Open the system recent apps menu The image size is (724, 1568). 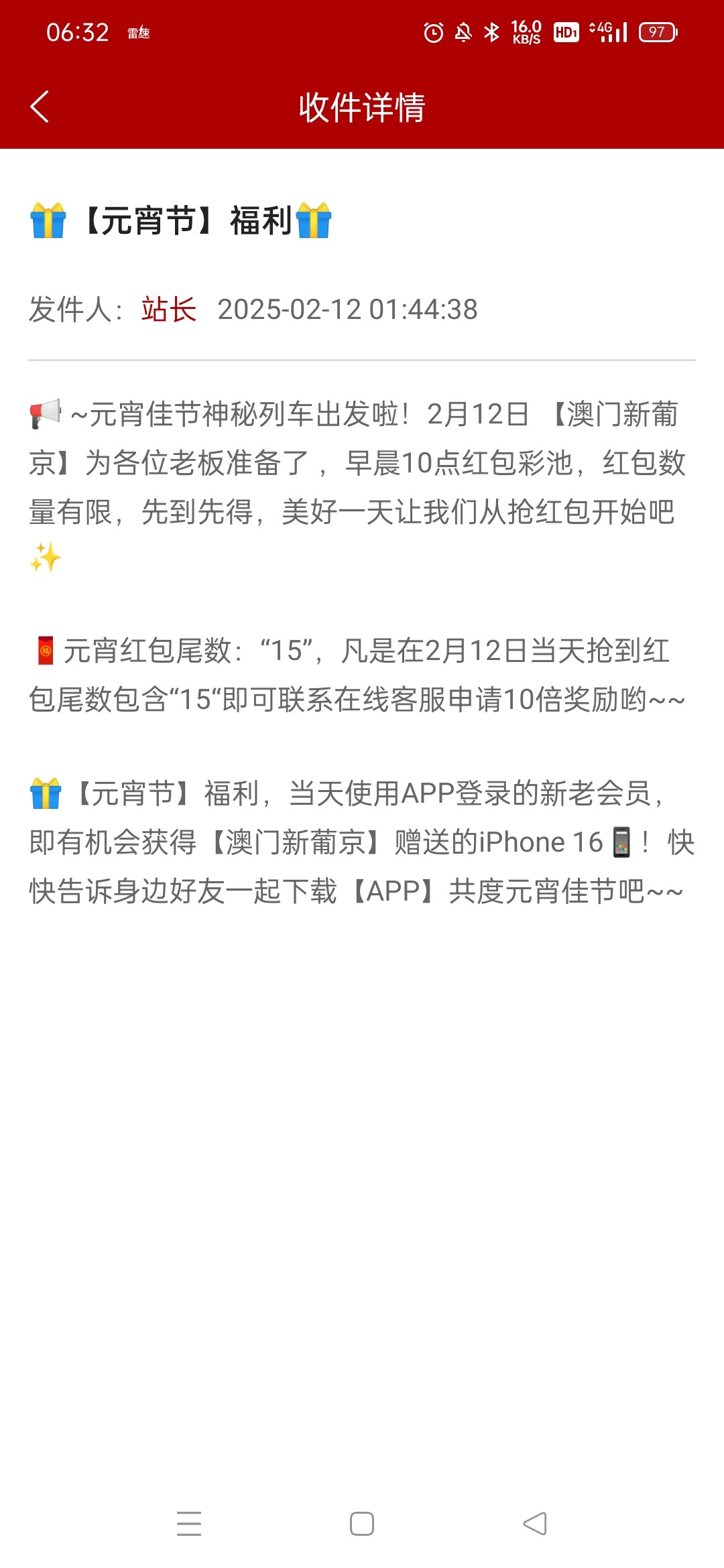pyautogui.click(x=189, y=1523)
